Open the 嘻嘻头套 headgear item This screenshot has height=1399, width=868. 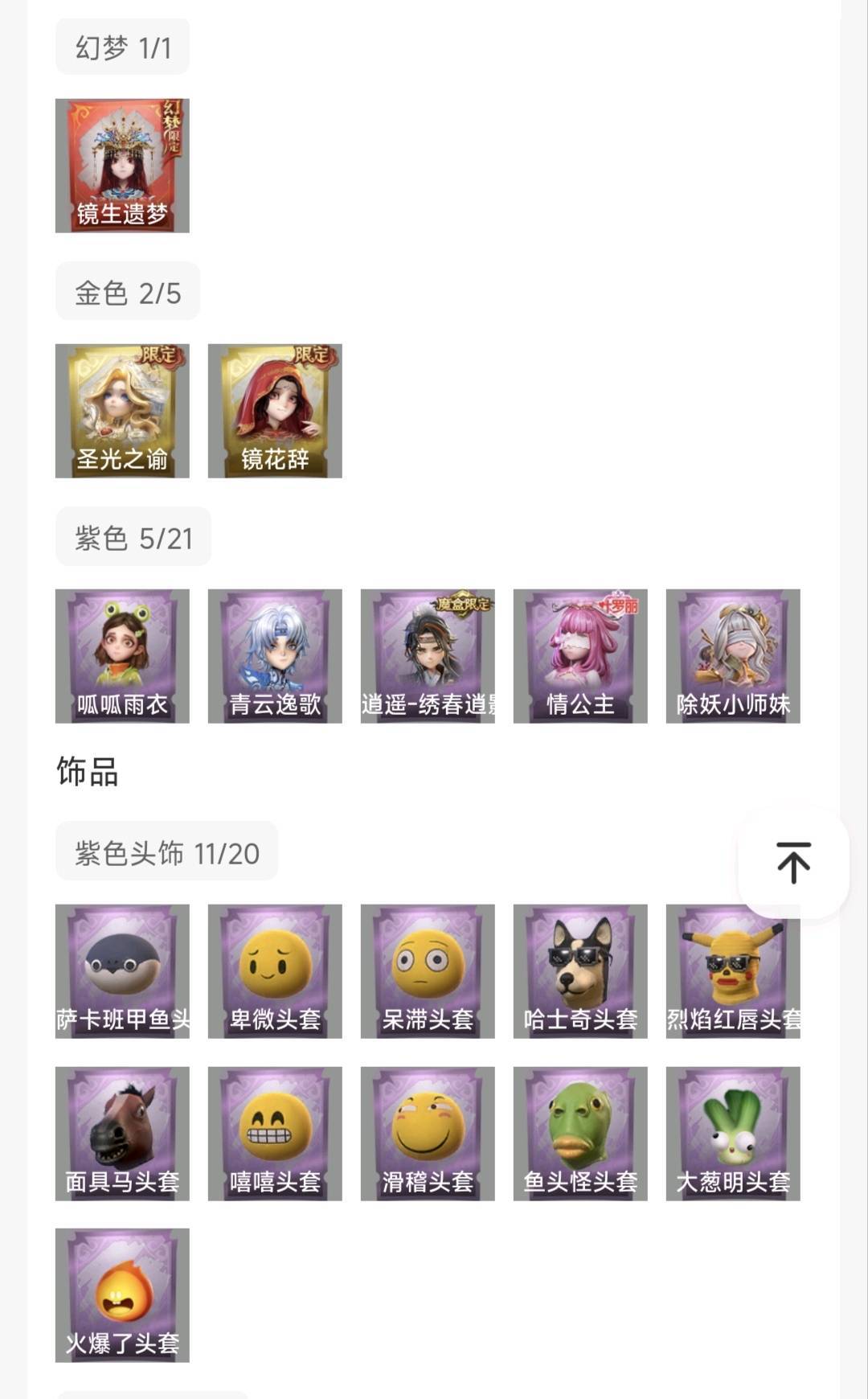coord(275,1134)
